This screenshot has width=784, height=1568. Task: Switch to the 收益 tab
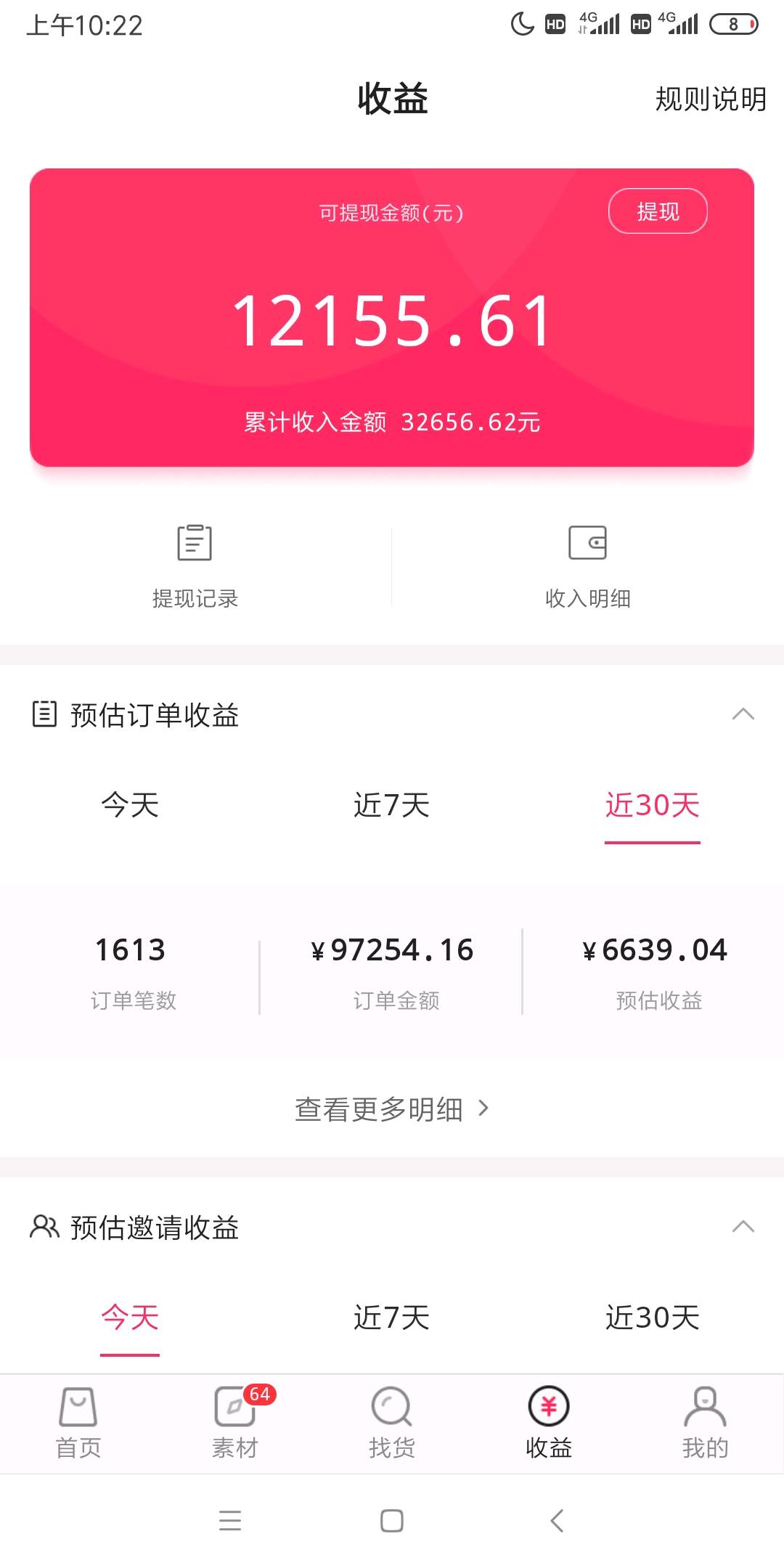(549, 1423)
